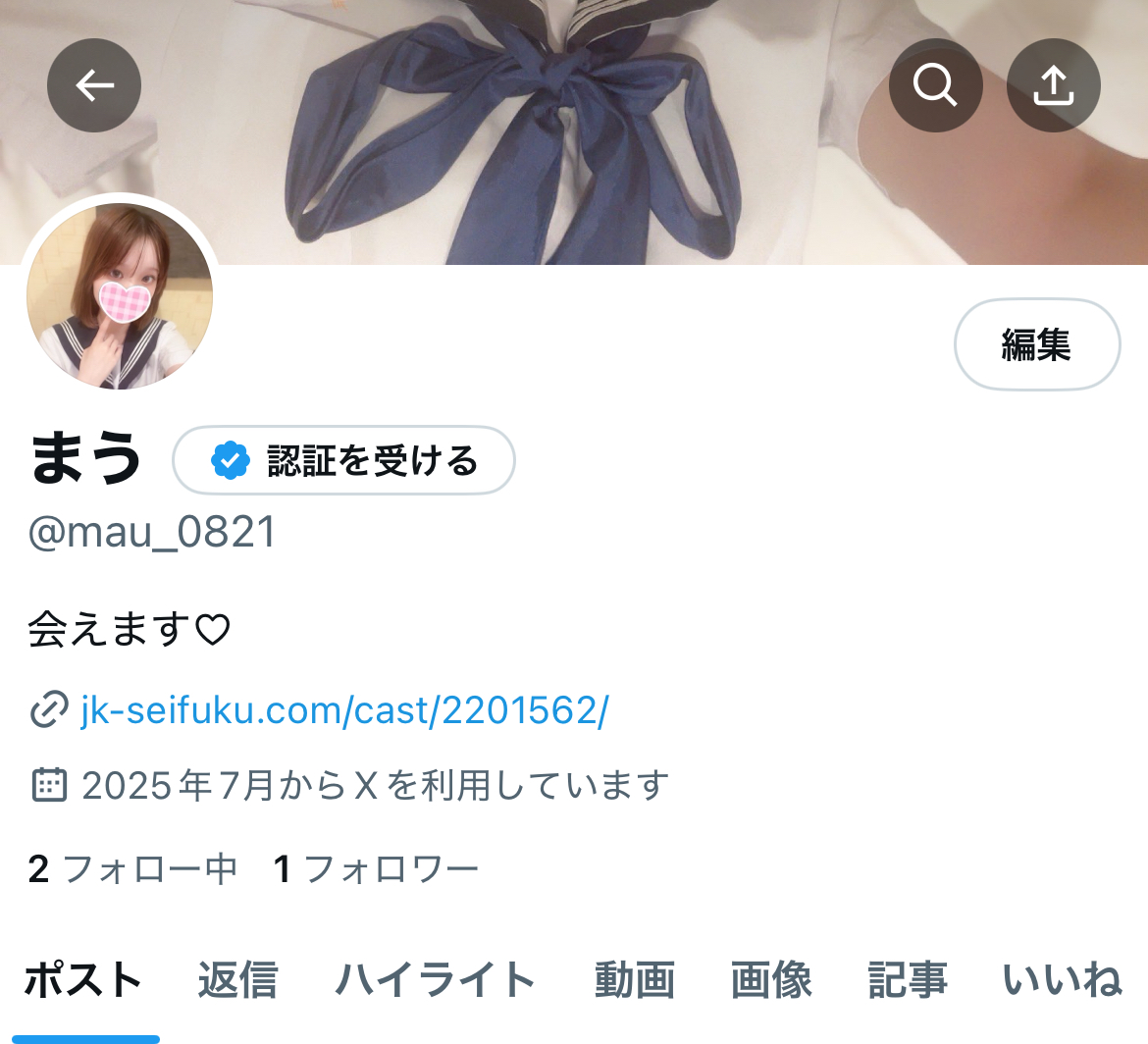View the 2 フォロー中 following list
This screenshot has width=1148, height=1044.
(132, 868)
